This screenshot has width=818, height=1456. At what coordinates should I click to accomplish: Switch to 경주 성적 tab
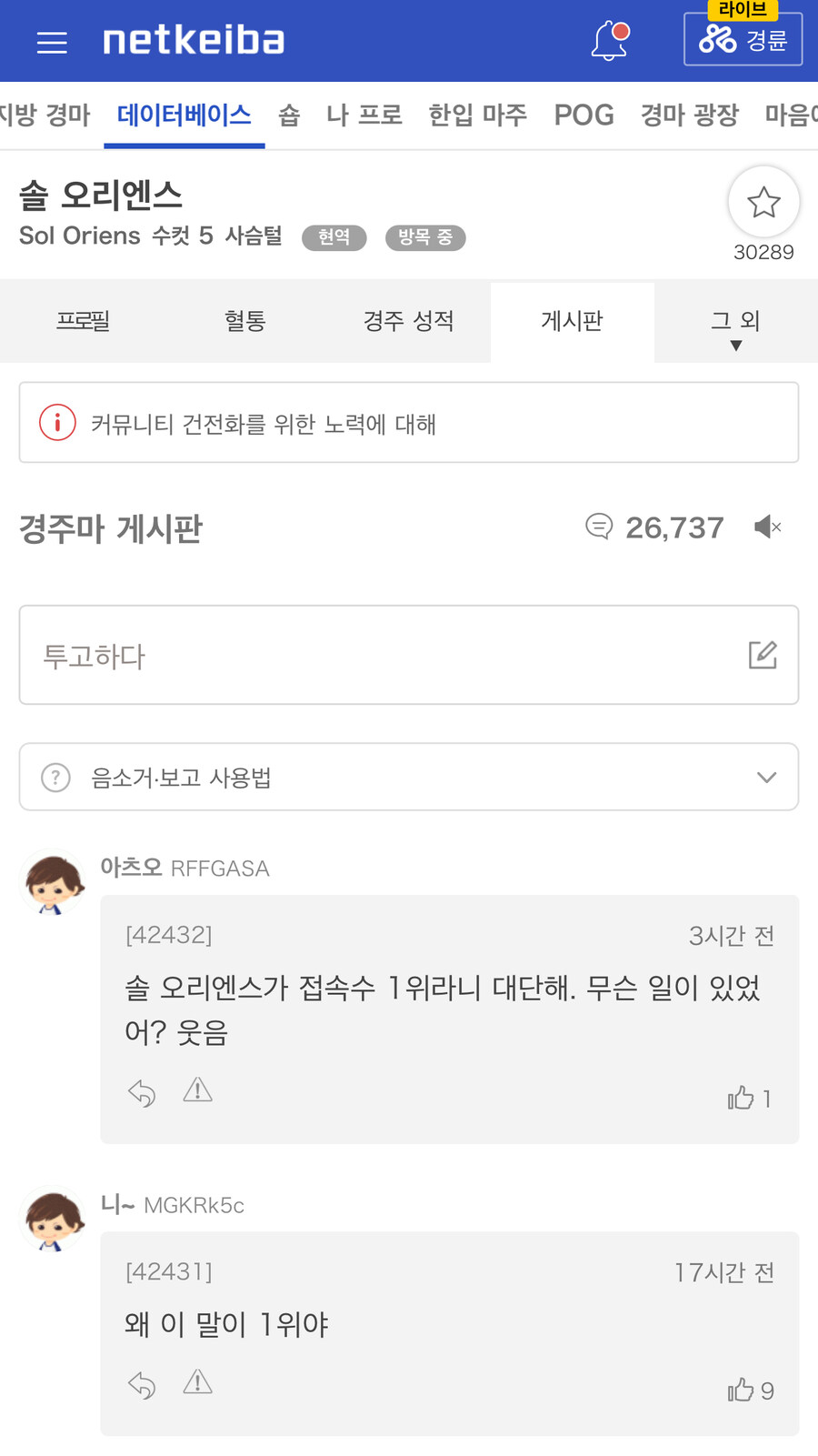pos(409,321)
